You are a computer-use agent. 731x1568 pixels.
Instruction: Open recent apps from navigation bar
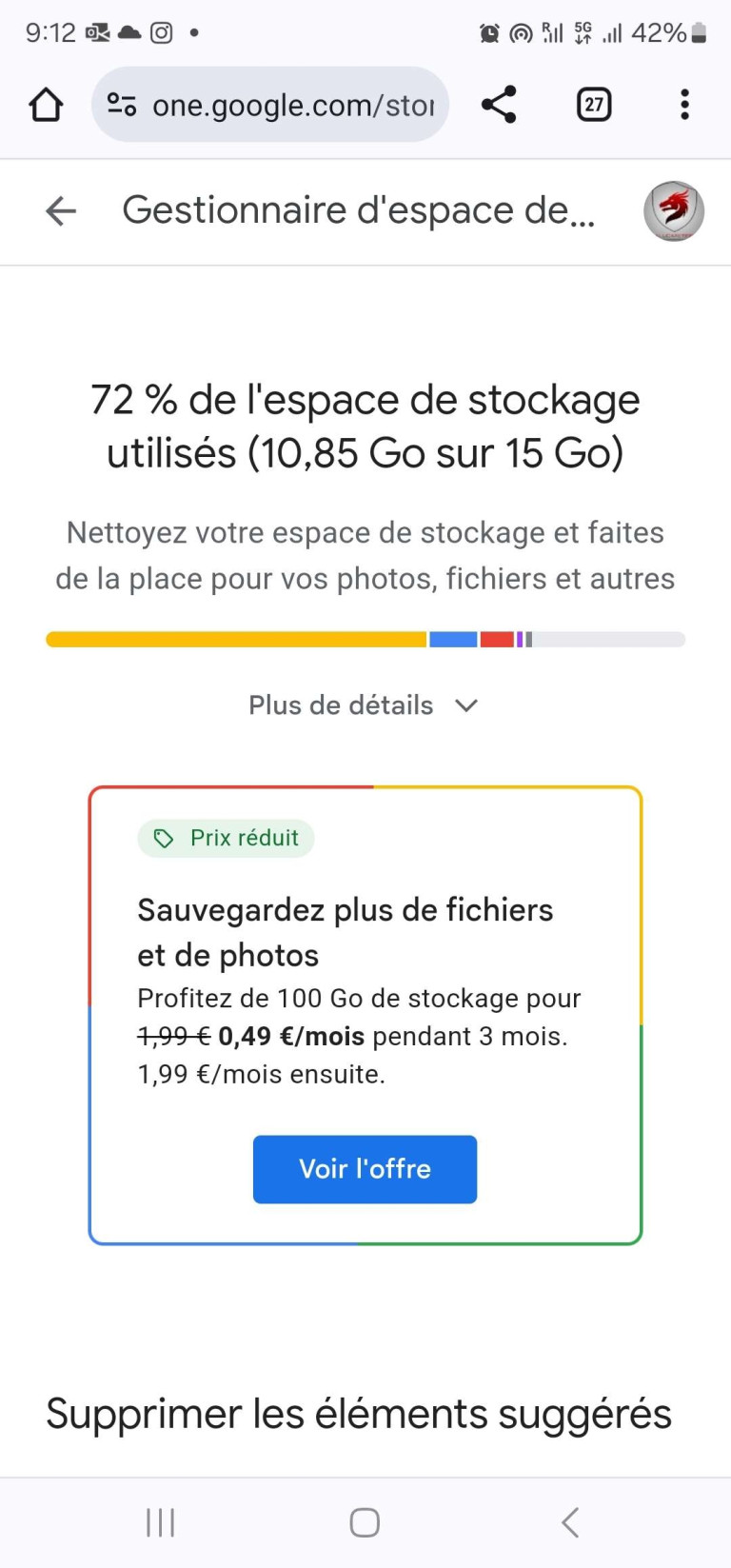160,1522
